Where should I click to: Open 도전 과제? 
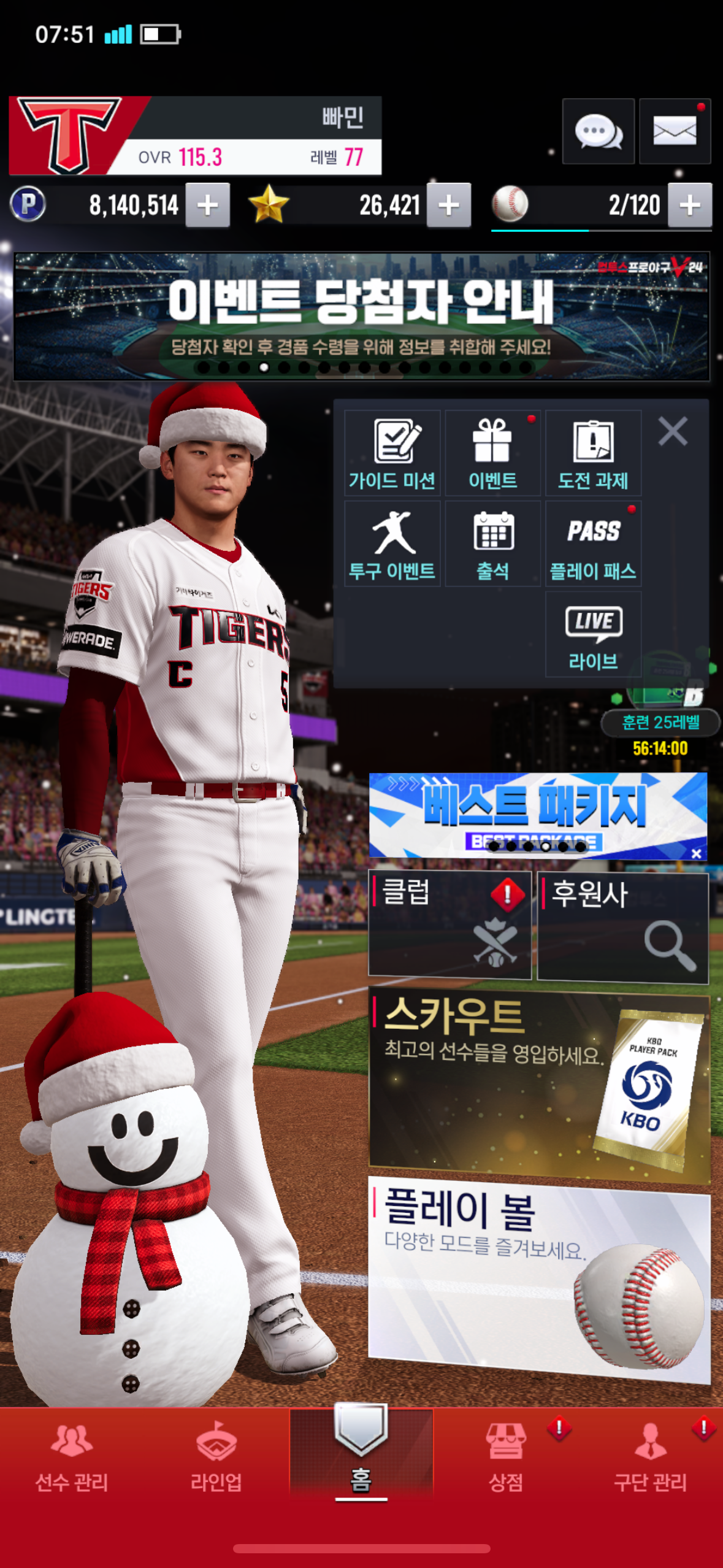[x=593, y=453]
